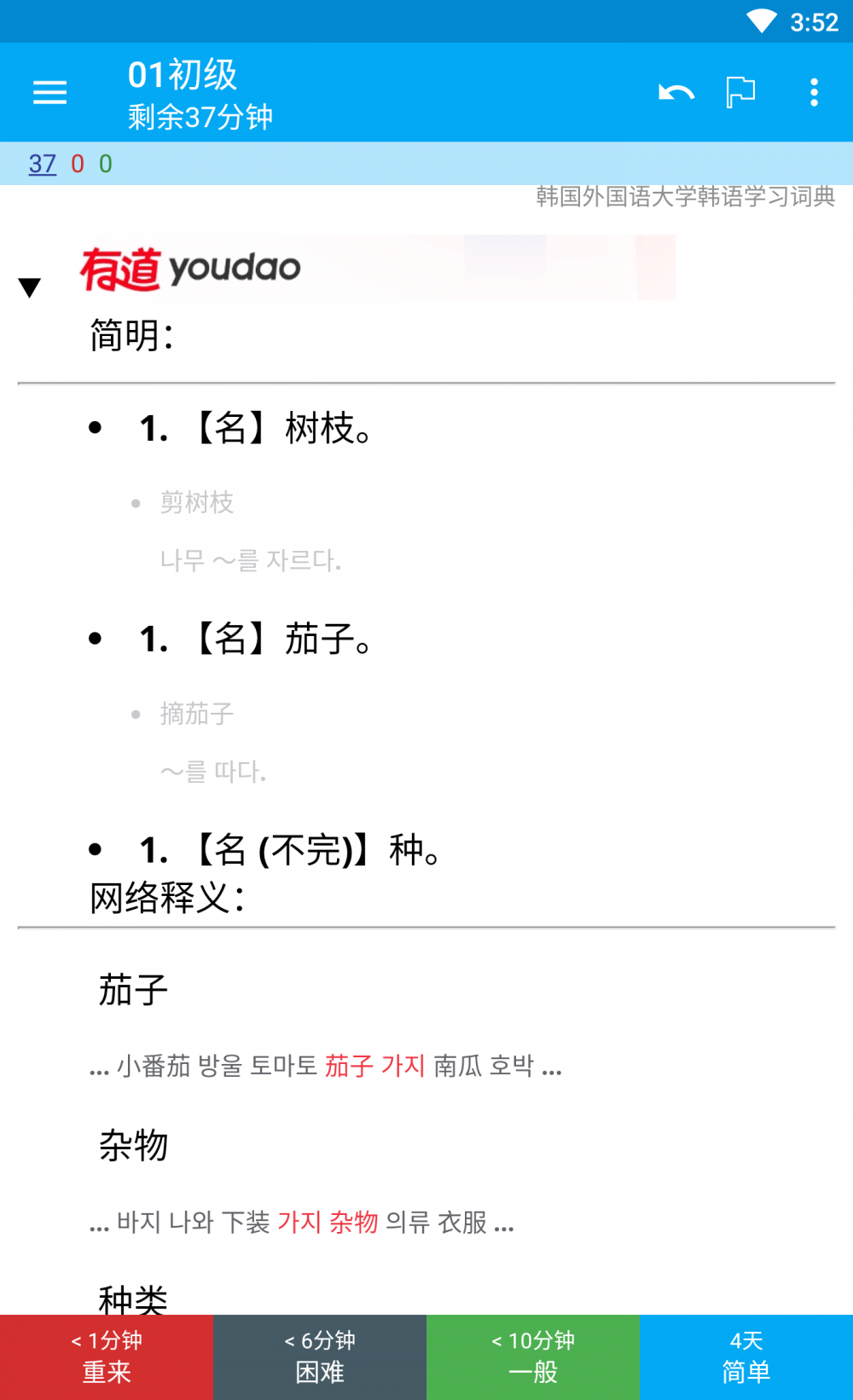The width and height of the screenshot is (853, 1400).
Task: Flag this card
Action: point(740,92)
